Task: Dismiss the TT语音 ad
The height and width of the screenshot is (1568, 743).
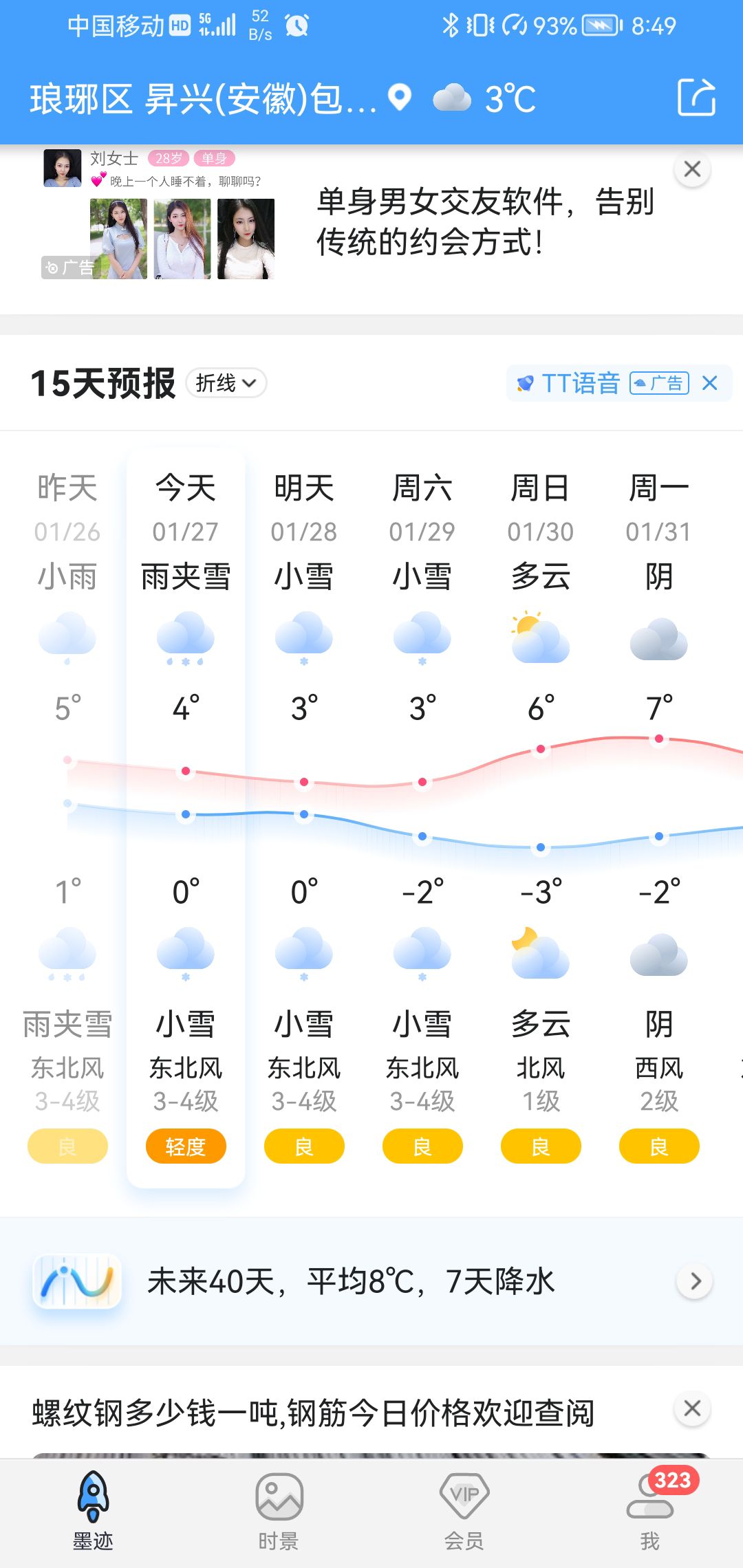Action: 710,383
